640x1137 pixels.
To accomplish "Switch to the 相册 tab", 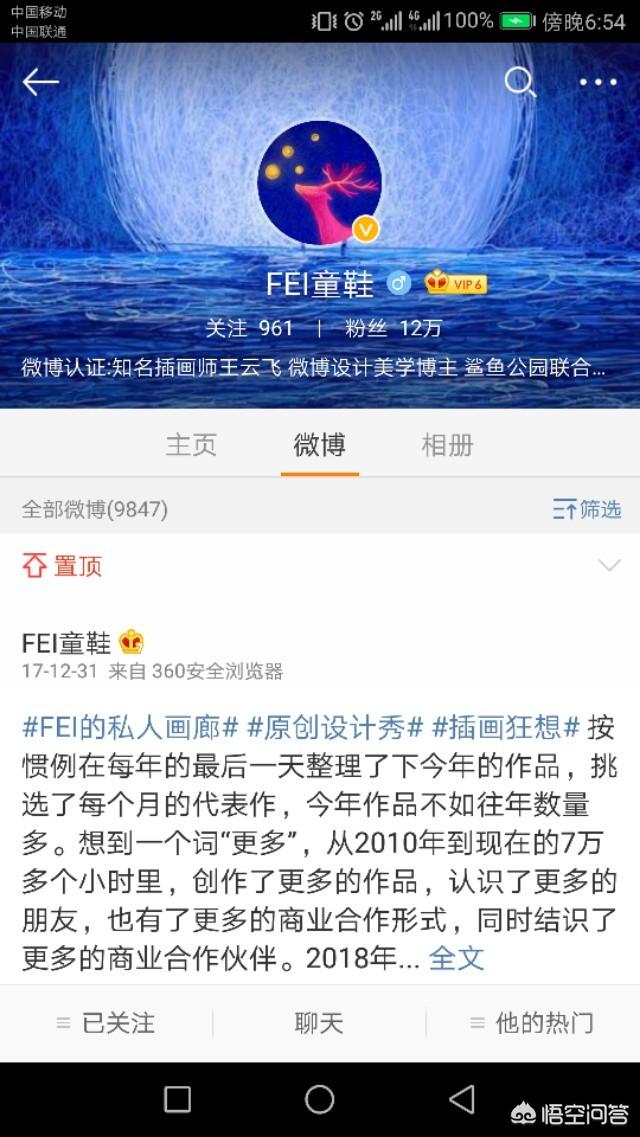I will click(x=447, y=445).
